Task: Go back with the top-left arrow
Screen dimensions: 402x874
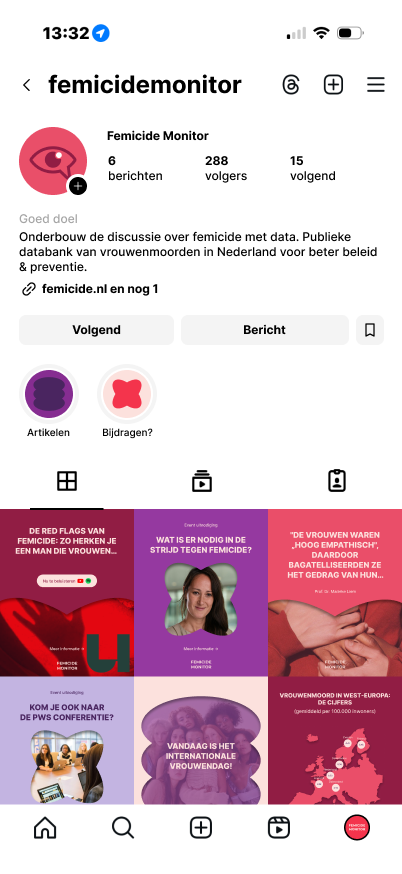Action: pos(26,85)
